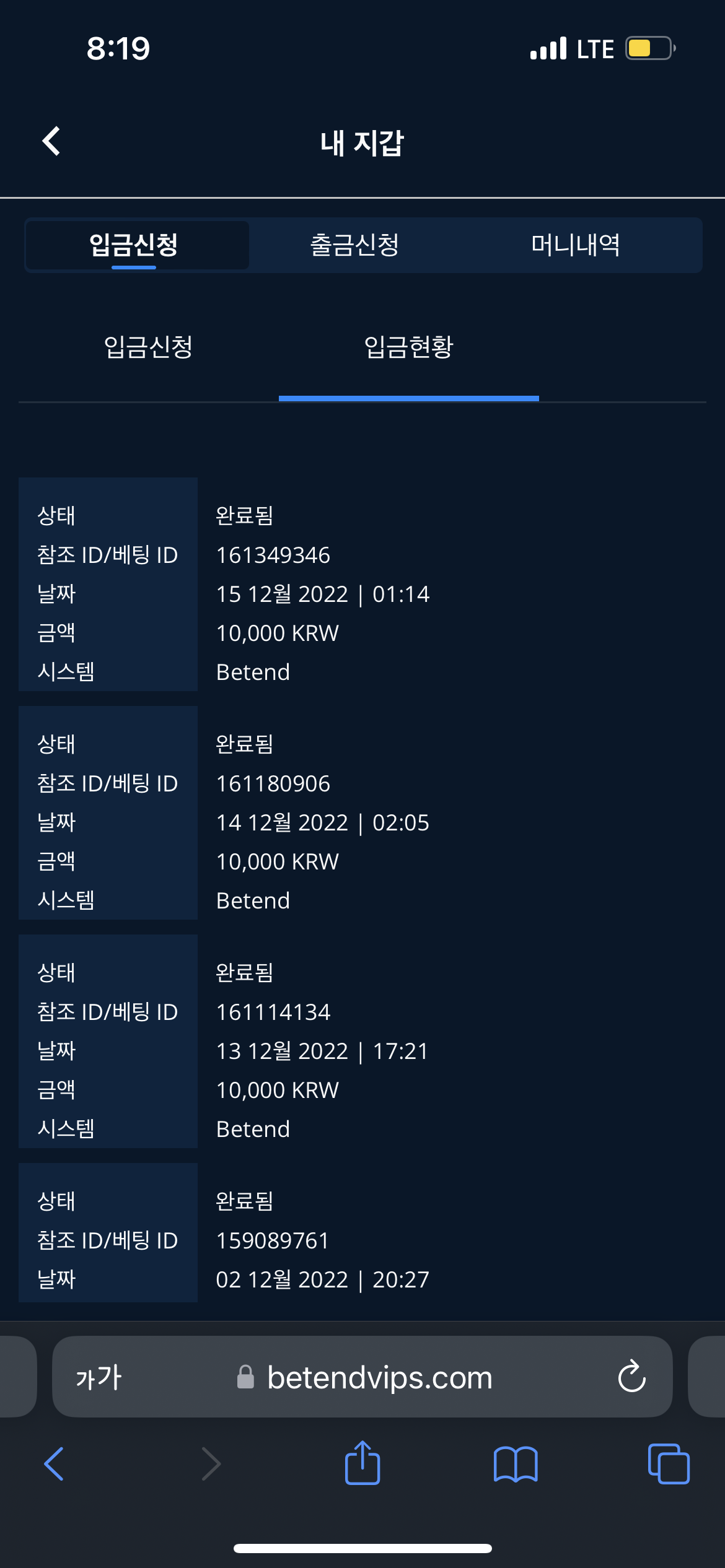Image resolution: width=725 pixels, height=1568 pixels.
Task: Share this page from Safari toolbar
Action: click(362, 1463)
